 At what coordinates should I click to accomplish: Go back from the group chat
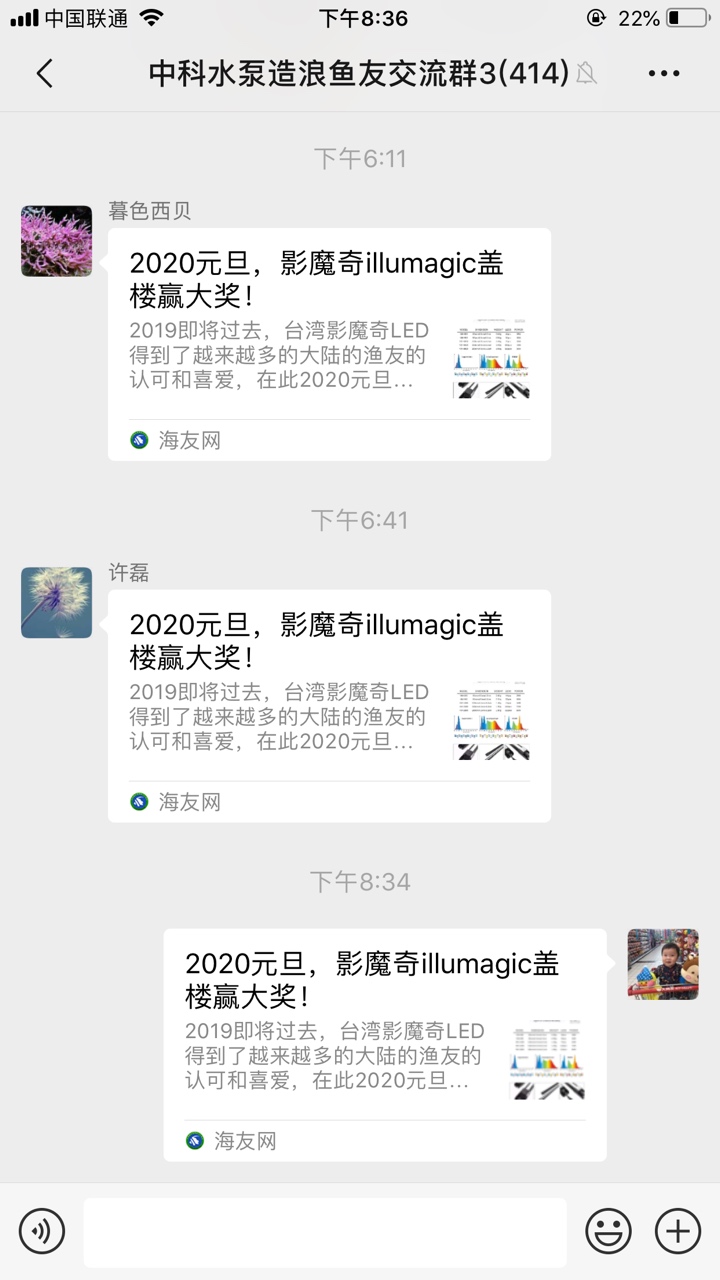coord(44,73)
